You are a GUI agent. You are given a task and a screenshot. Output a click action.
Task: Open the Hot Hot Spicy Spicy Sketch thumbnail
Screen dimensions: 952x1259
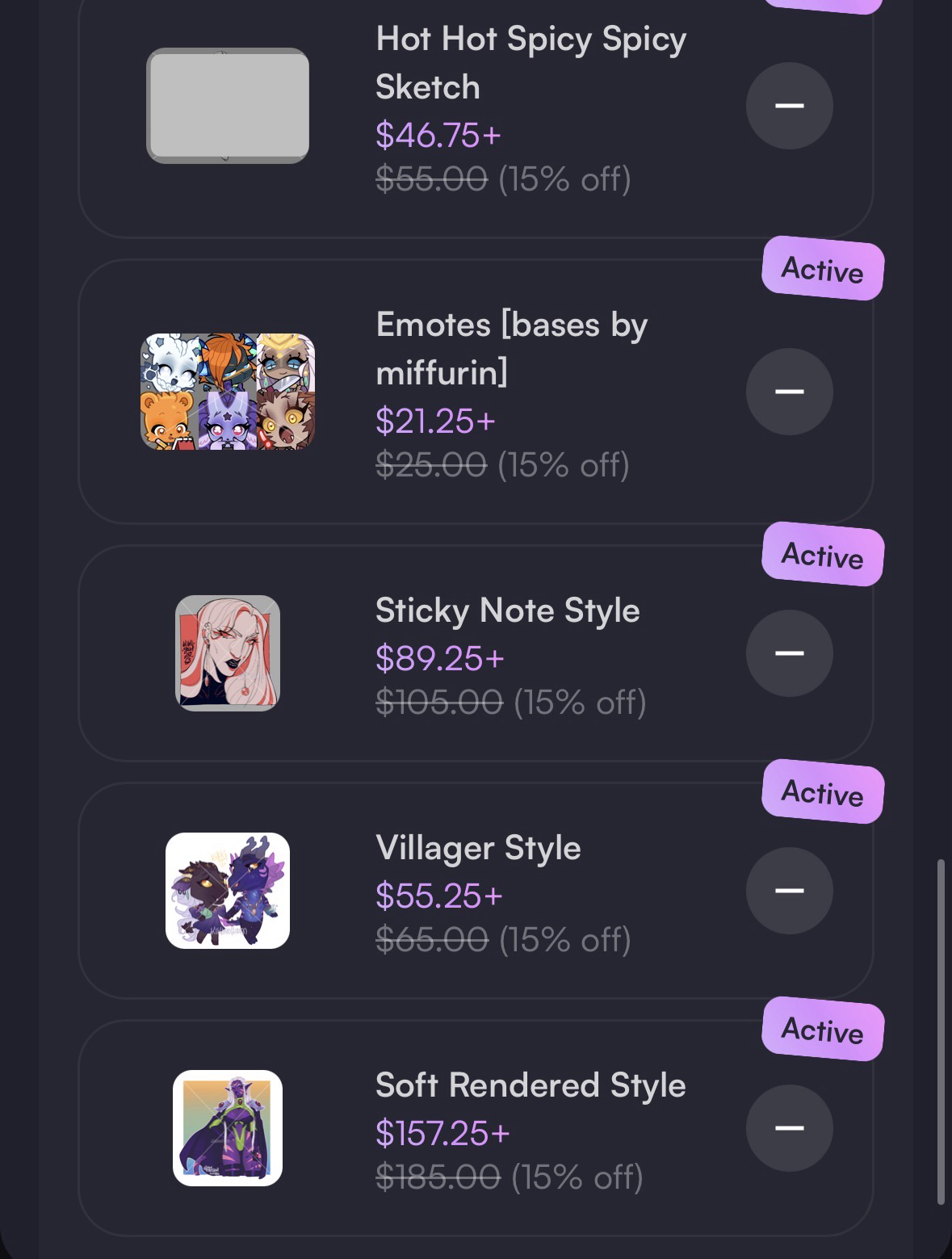tap(228, 106)
